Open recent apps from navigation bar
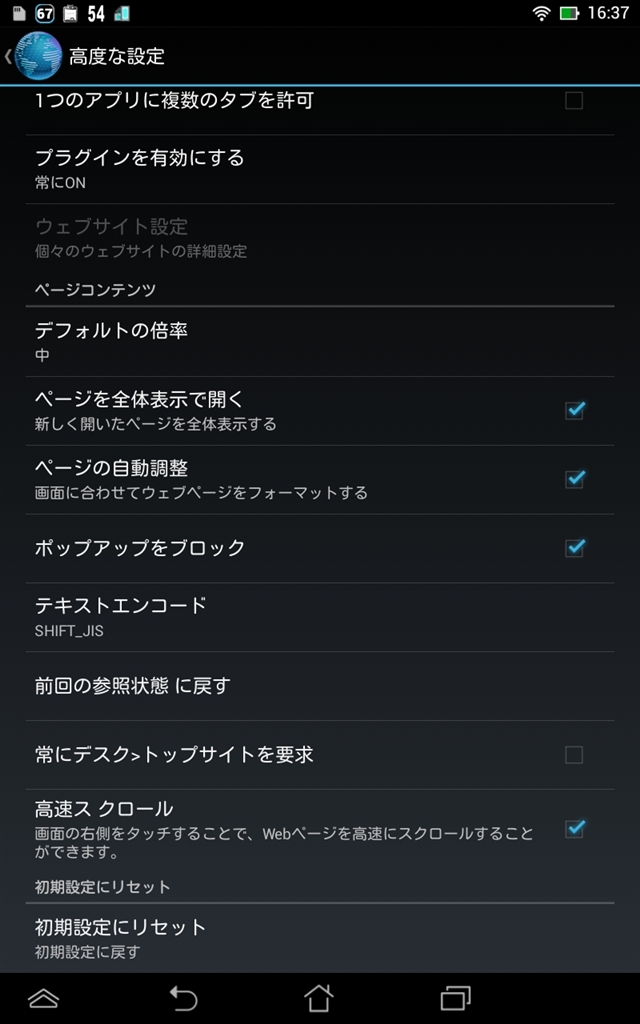Image resolution: width=640 pixels, height=1024 pixels. click(x=455, y=998)
